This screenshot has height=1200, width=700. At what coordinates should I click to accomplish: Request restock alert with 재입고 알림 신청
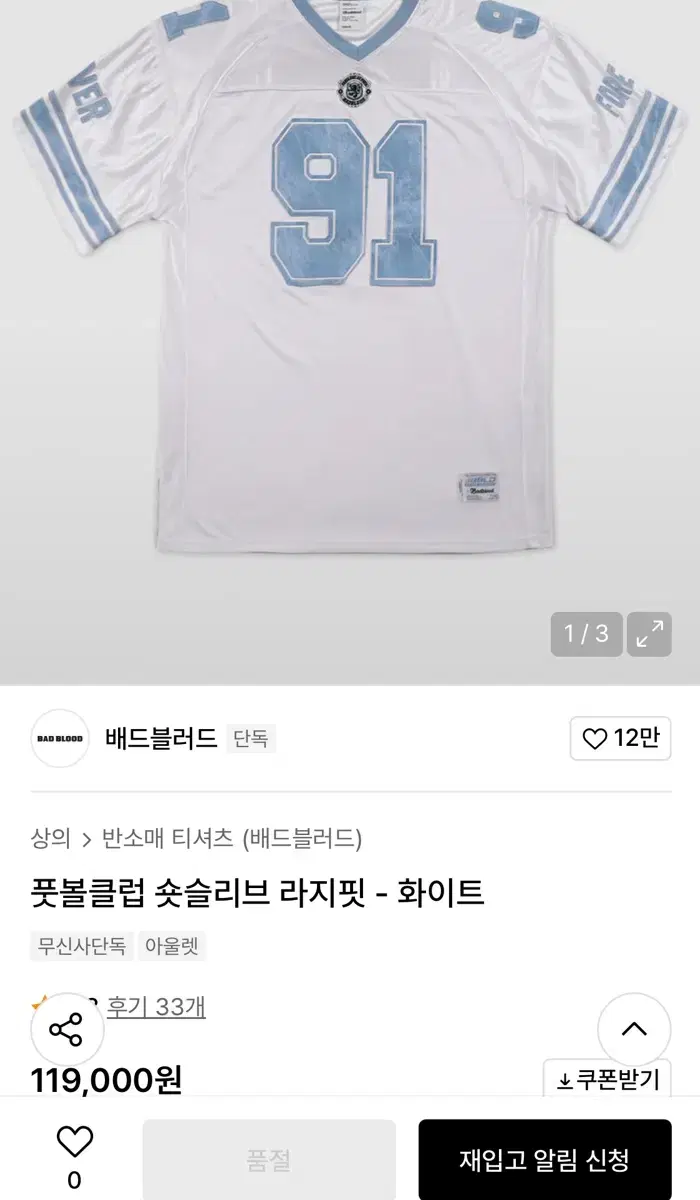click(544, 1160)
